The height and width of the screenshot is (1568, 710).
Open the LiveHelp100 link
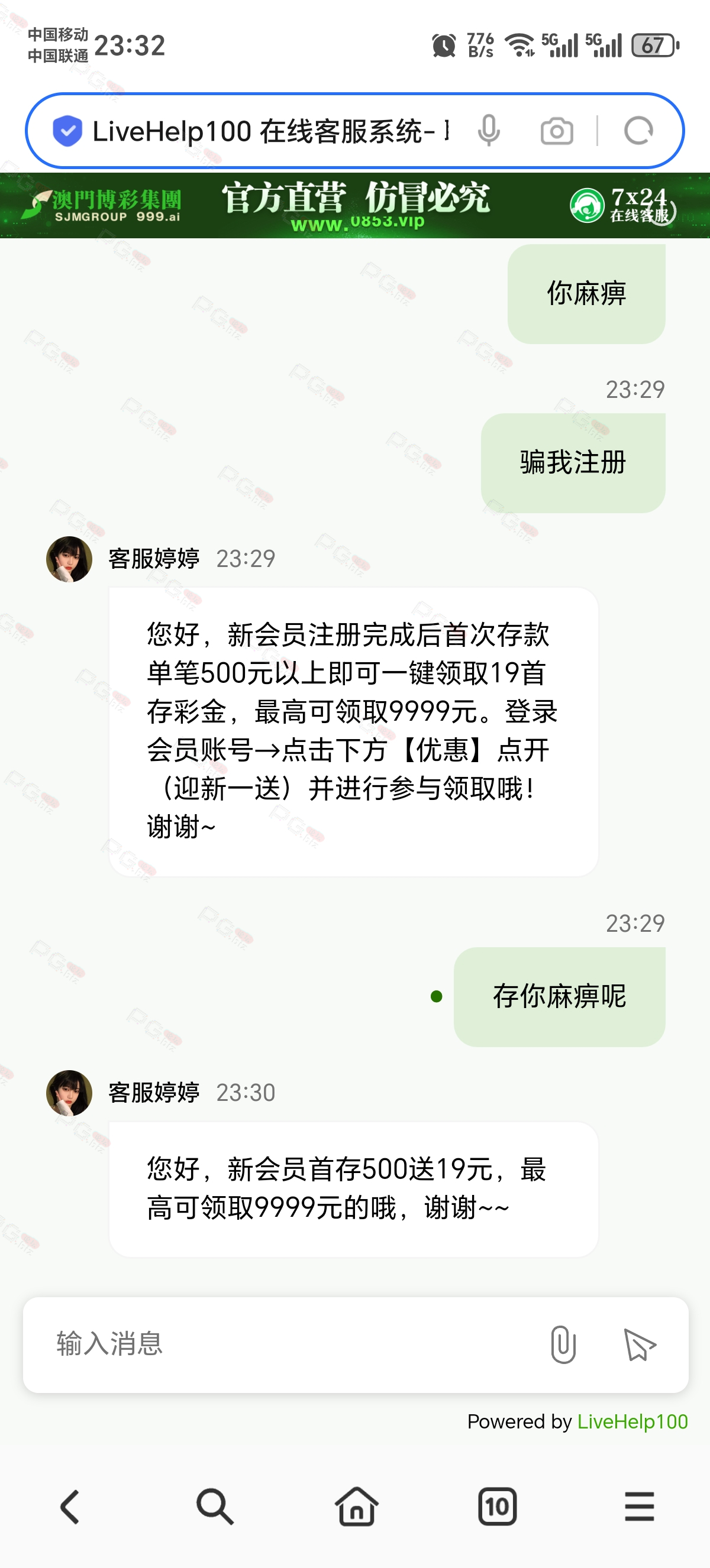pos(632,1421)
